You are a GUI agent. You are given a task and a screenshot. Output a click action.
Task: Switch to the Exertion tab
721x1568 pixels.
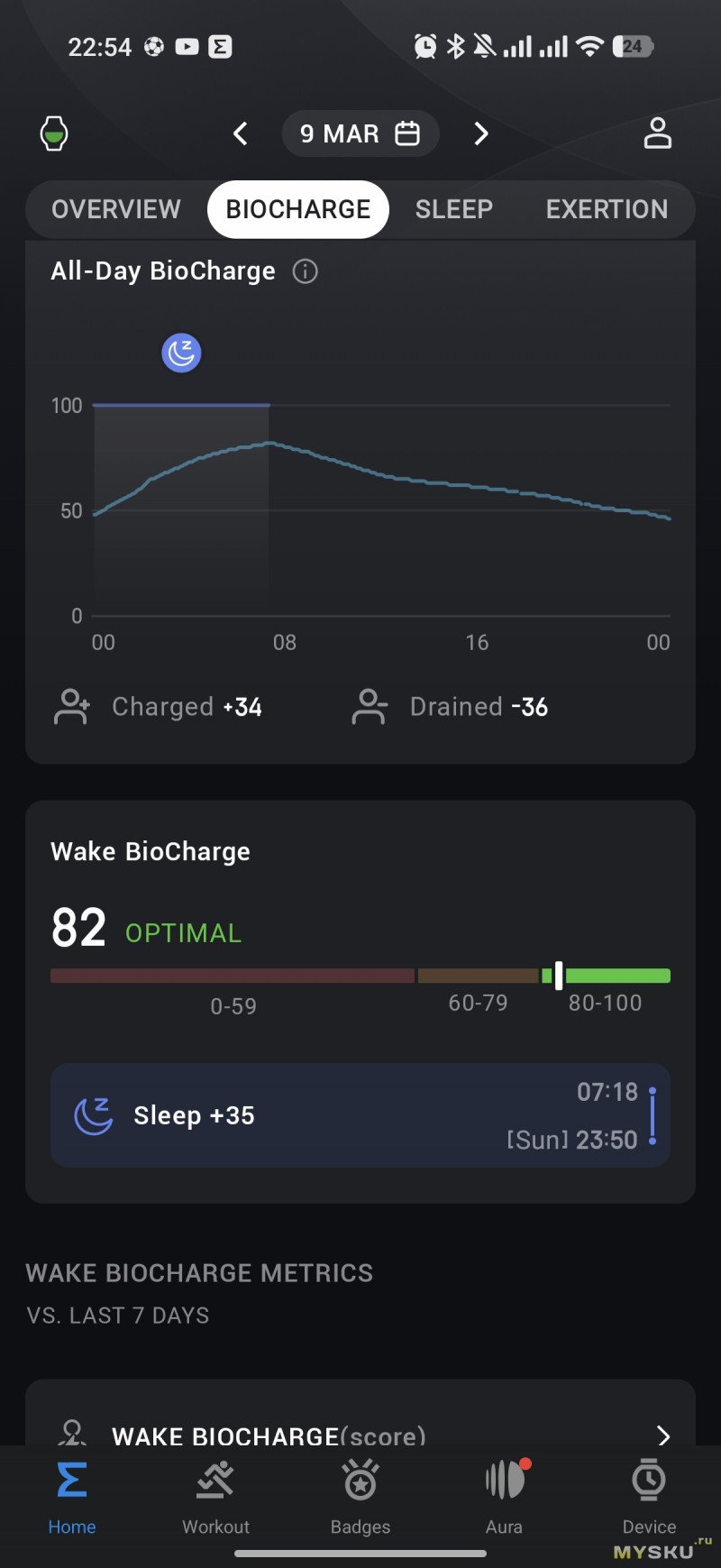click(607, 209)
